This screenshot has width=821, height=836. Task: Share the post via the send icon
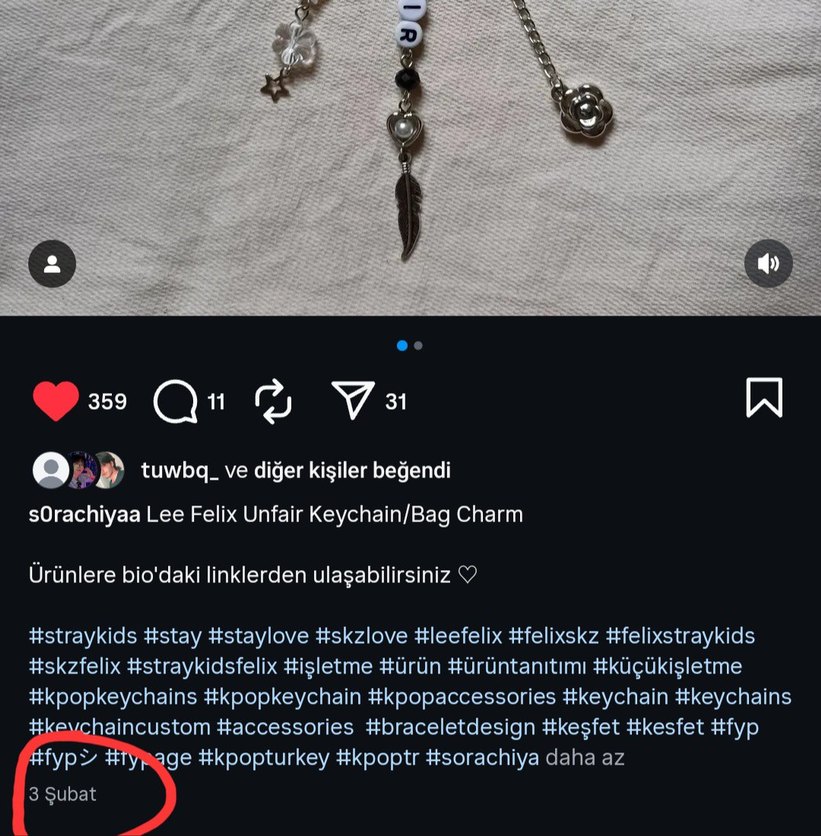tap(352, 401)
